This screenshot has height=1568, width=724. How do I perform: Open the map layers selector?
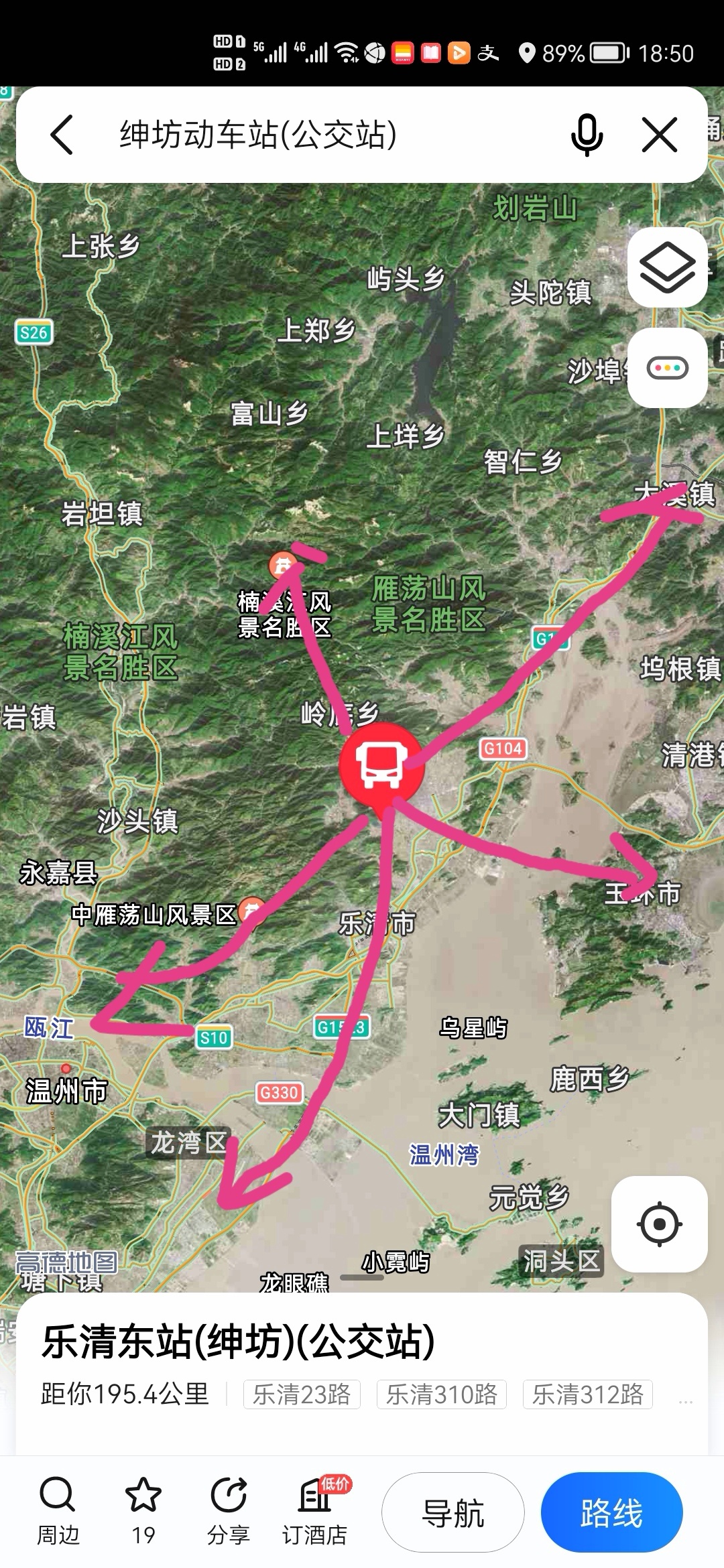[667, 267]
